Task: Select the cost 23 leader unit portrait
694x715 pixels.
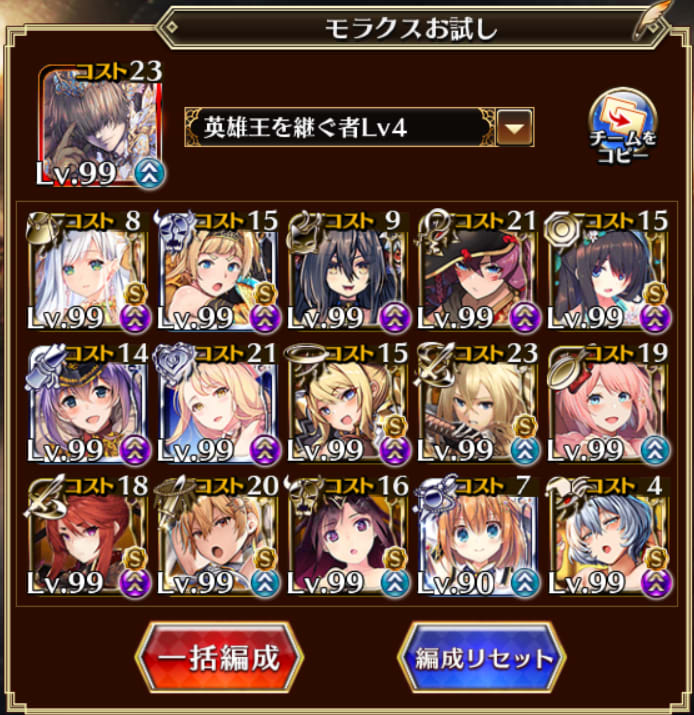Action: [101, 126]
